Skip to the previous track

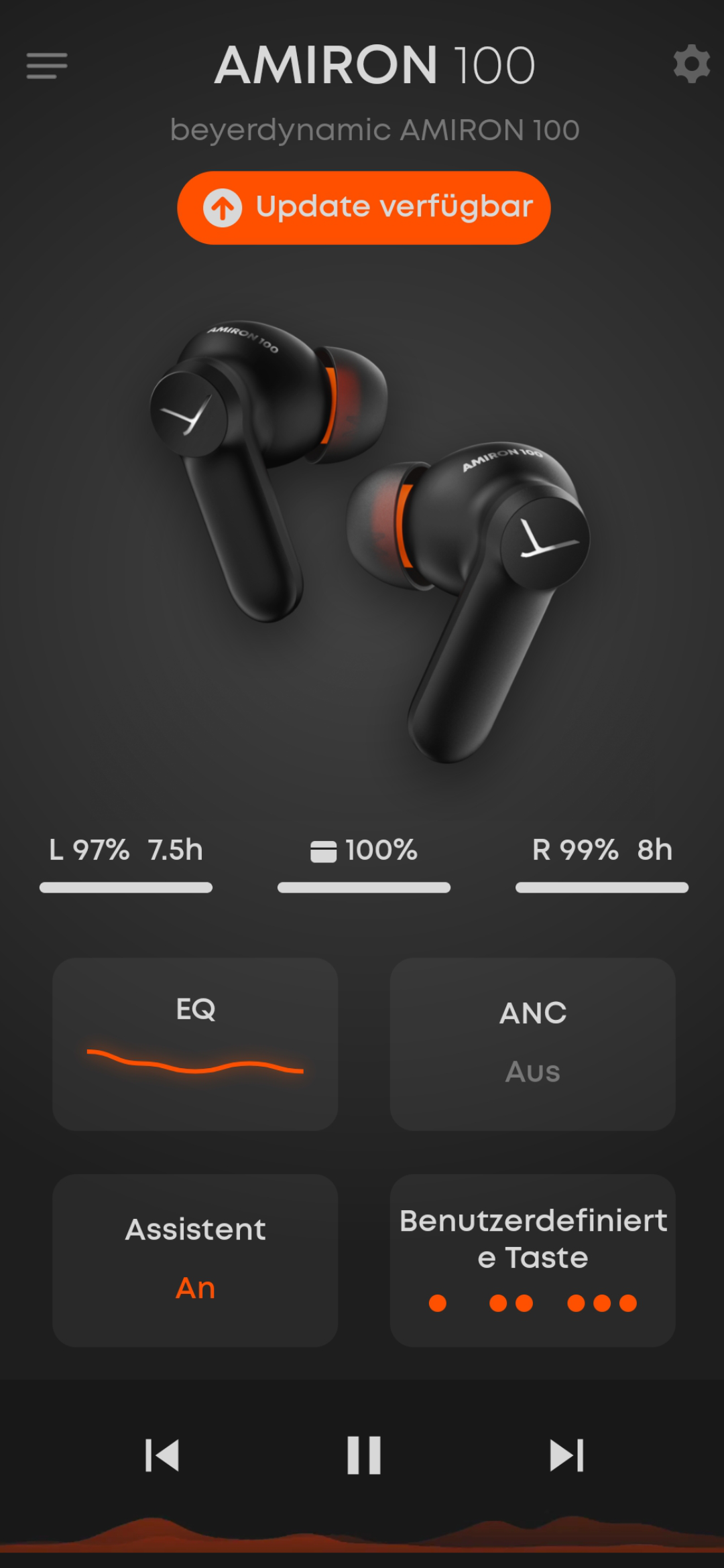162,1455
